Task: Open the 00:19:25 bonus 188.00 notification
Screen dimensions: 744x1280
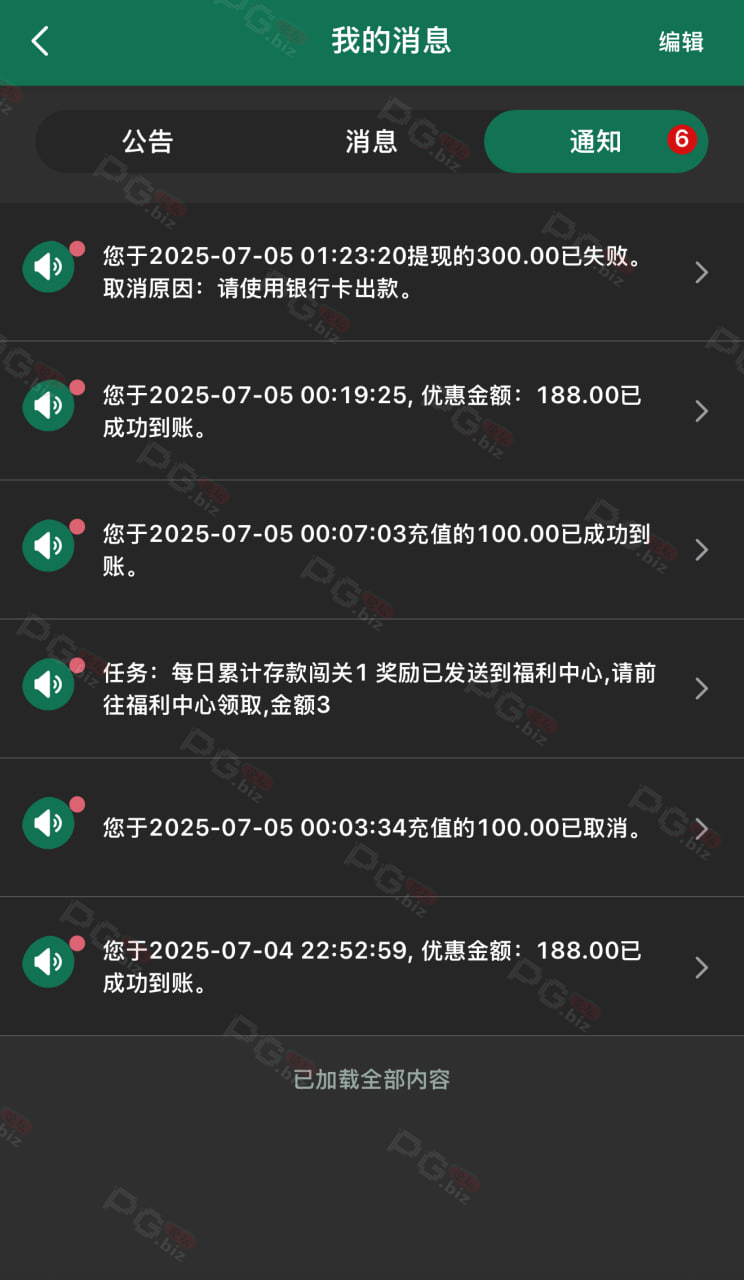Action: 372,411
